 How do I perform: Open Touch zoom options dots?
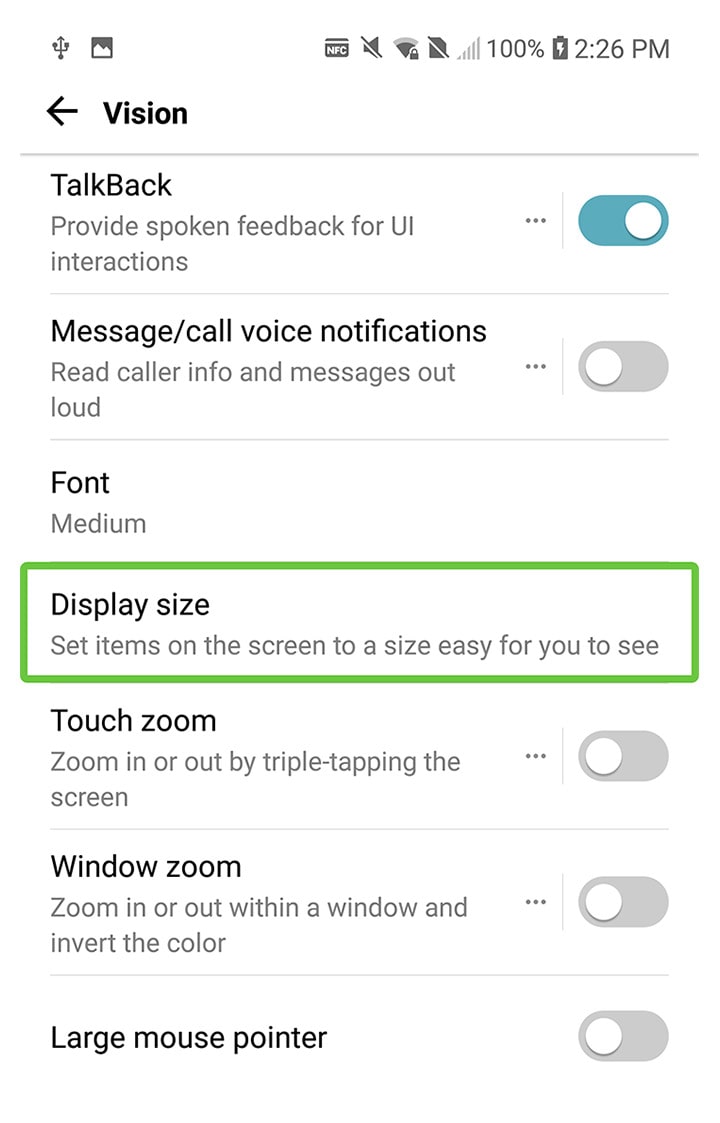click(536, 757)
